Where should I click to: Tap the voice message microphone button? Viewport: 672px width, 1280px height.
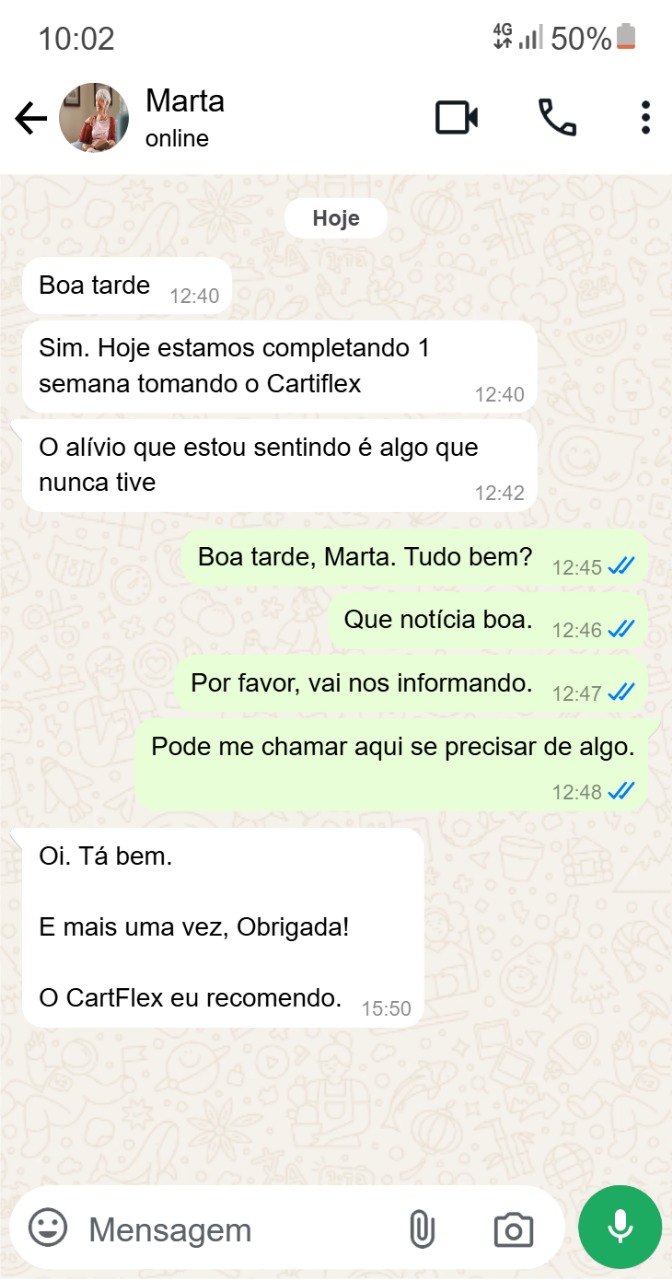pyautogui.click(x=620, y=1227)
